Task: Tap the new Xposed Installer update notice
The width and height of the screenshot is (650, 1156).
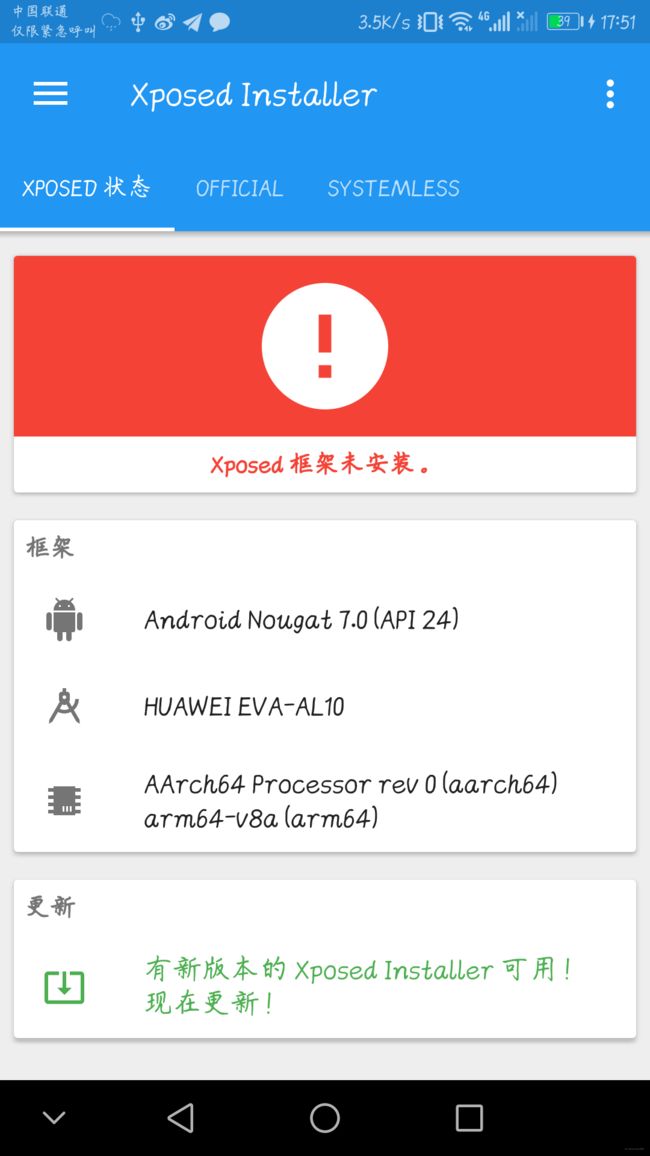Action: (324, 986)
